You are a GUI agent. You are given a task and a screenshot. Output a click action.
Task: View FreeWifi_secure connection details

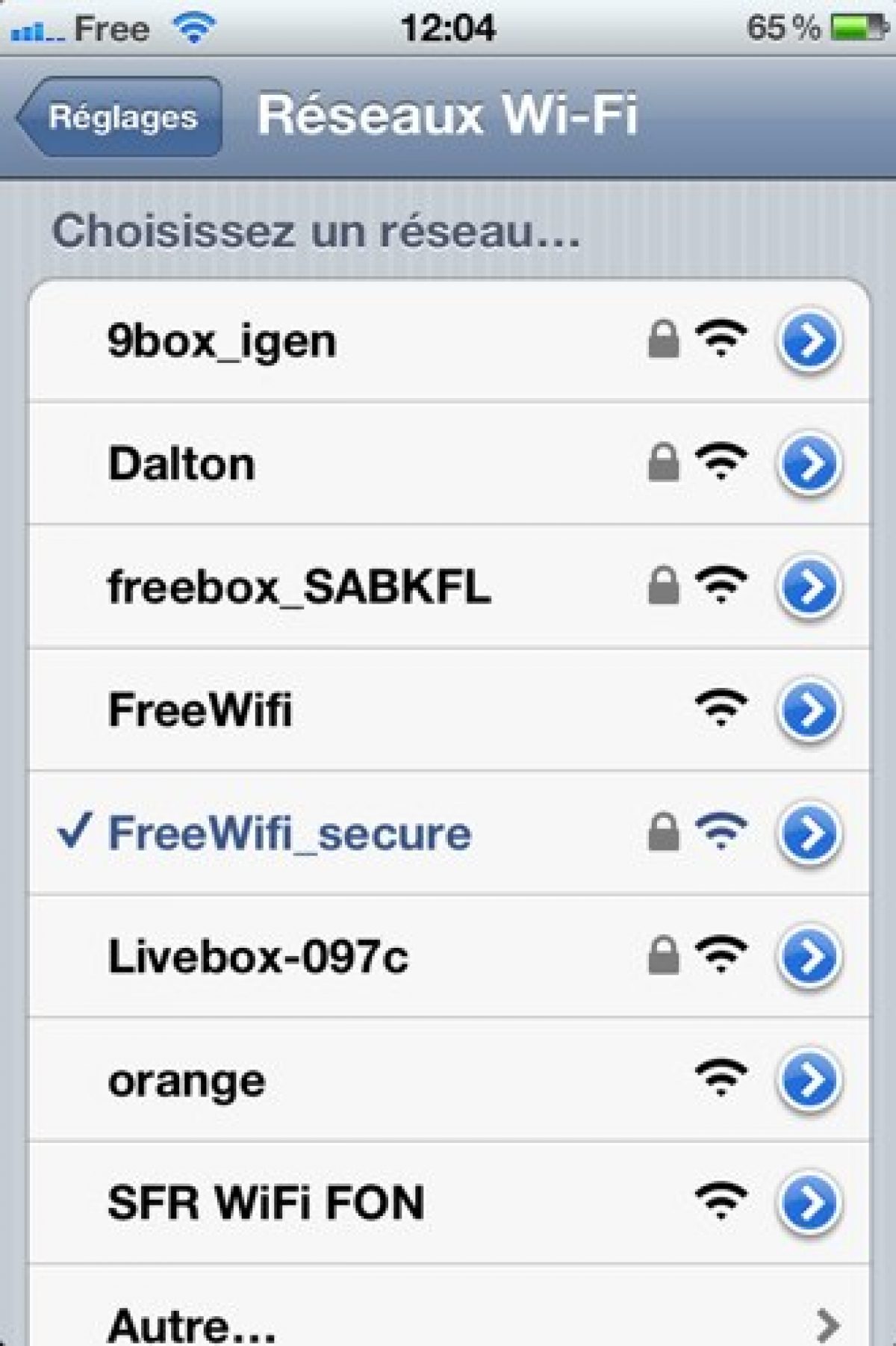(x=809, y=833)
